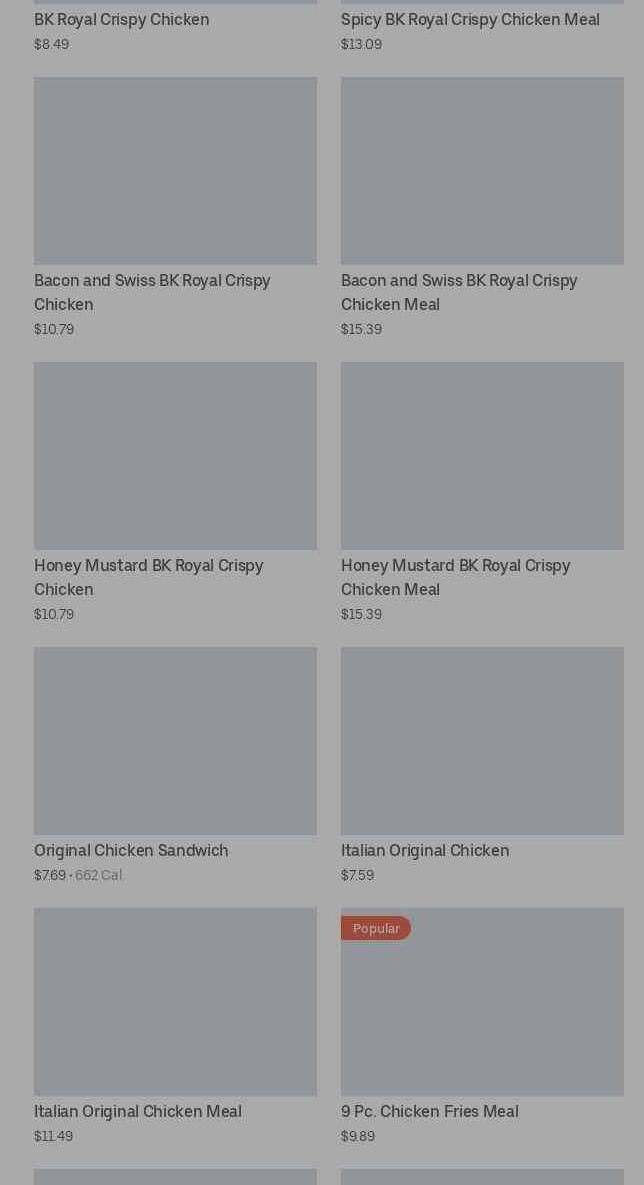This screenshot has height=1185, width=644.
Task: View Honey Mustard BK Royal Crispy Chicken Meal
Action: pyautogui.click(x=482, y=492)
